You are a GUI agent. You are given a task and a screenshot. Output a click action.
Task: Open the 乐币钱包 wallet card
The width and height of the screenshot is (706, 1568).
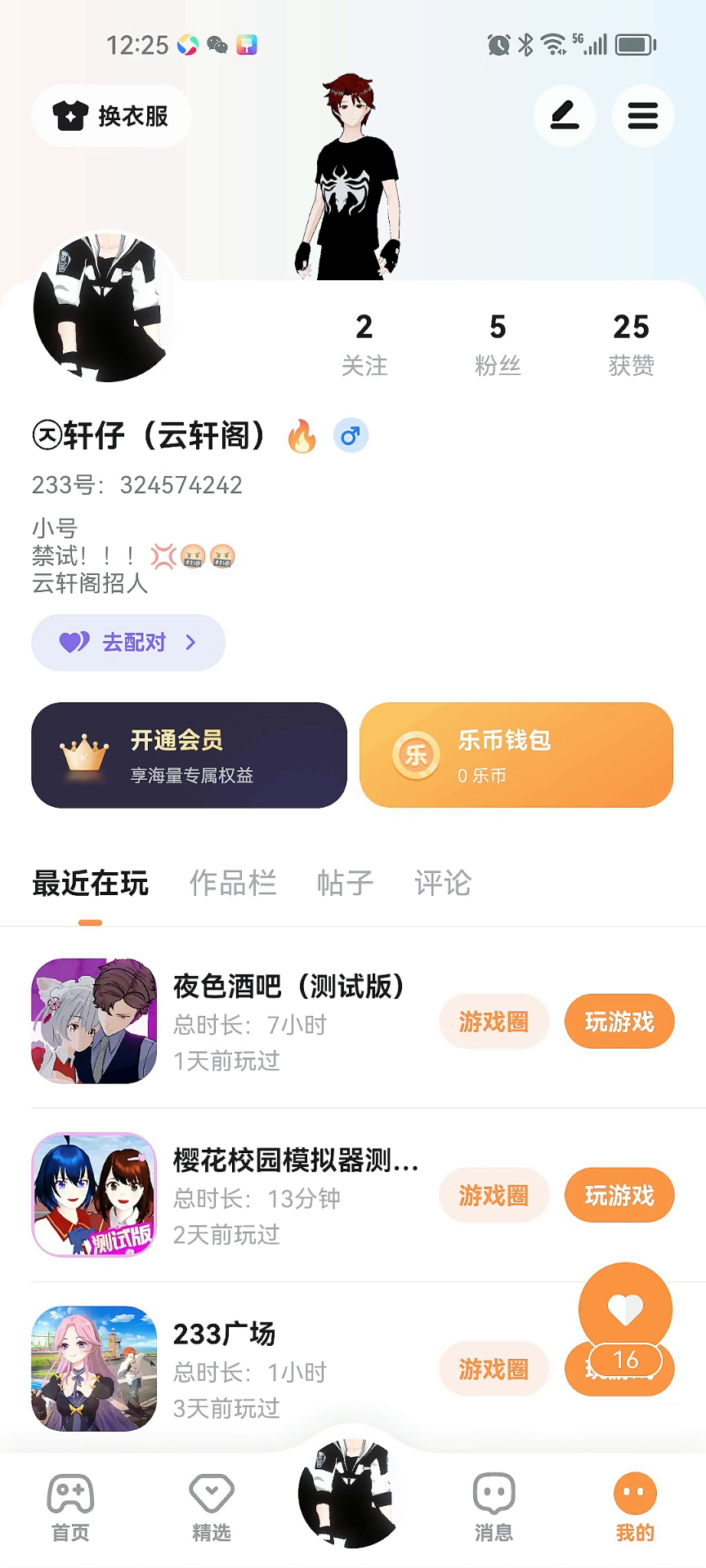[516, 755]
